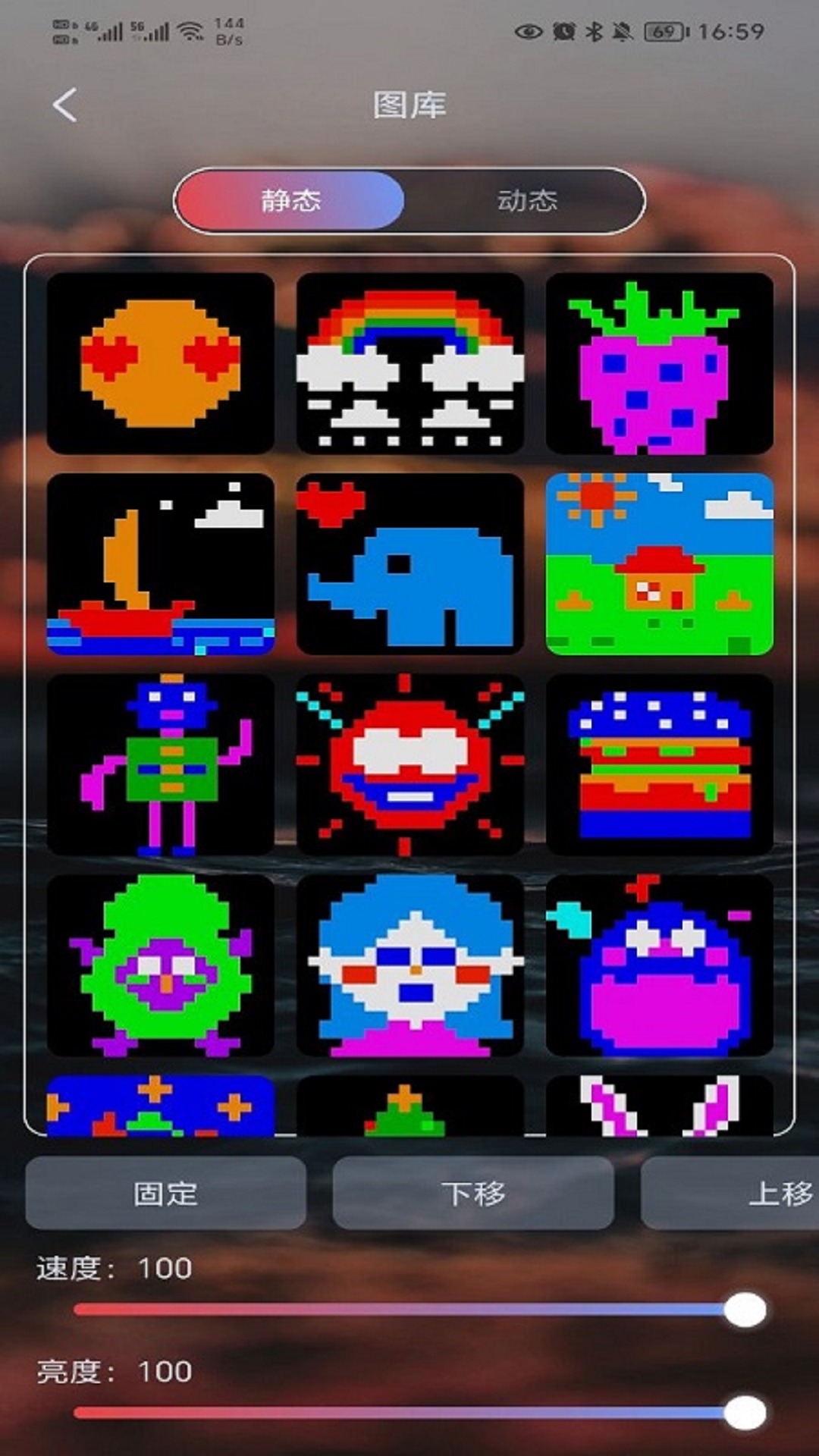Choose the blue and pink penguin image
Screen dimensions: 819x1456
[659, 964]
